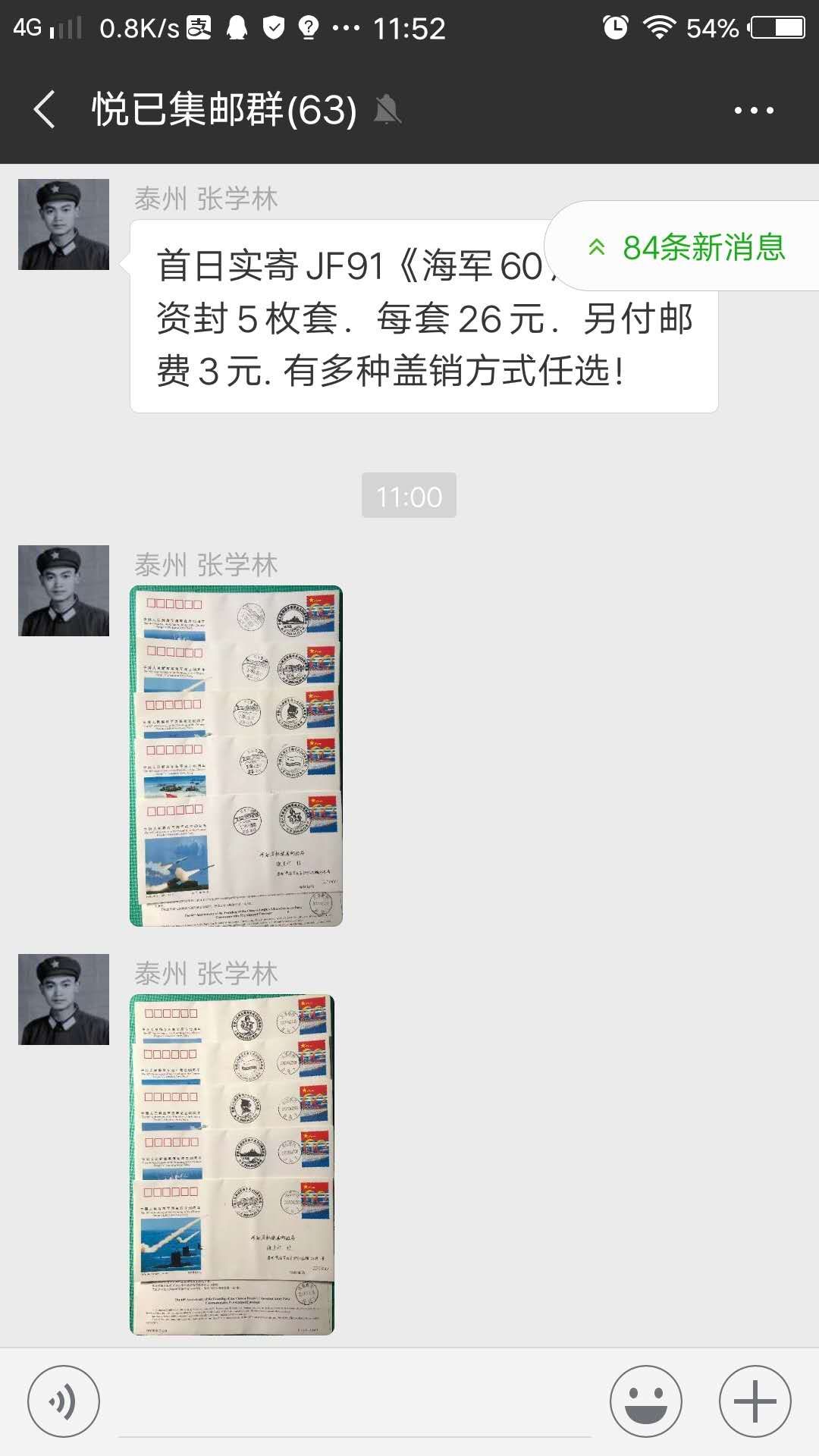
Task: View 泰州 张学林's profile from top avatar
Action: pos(64,224)
